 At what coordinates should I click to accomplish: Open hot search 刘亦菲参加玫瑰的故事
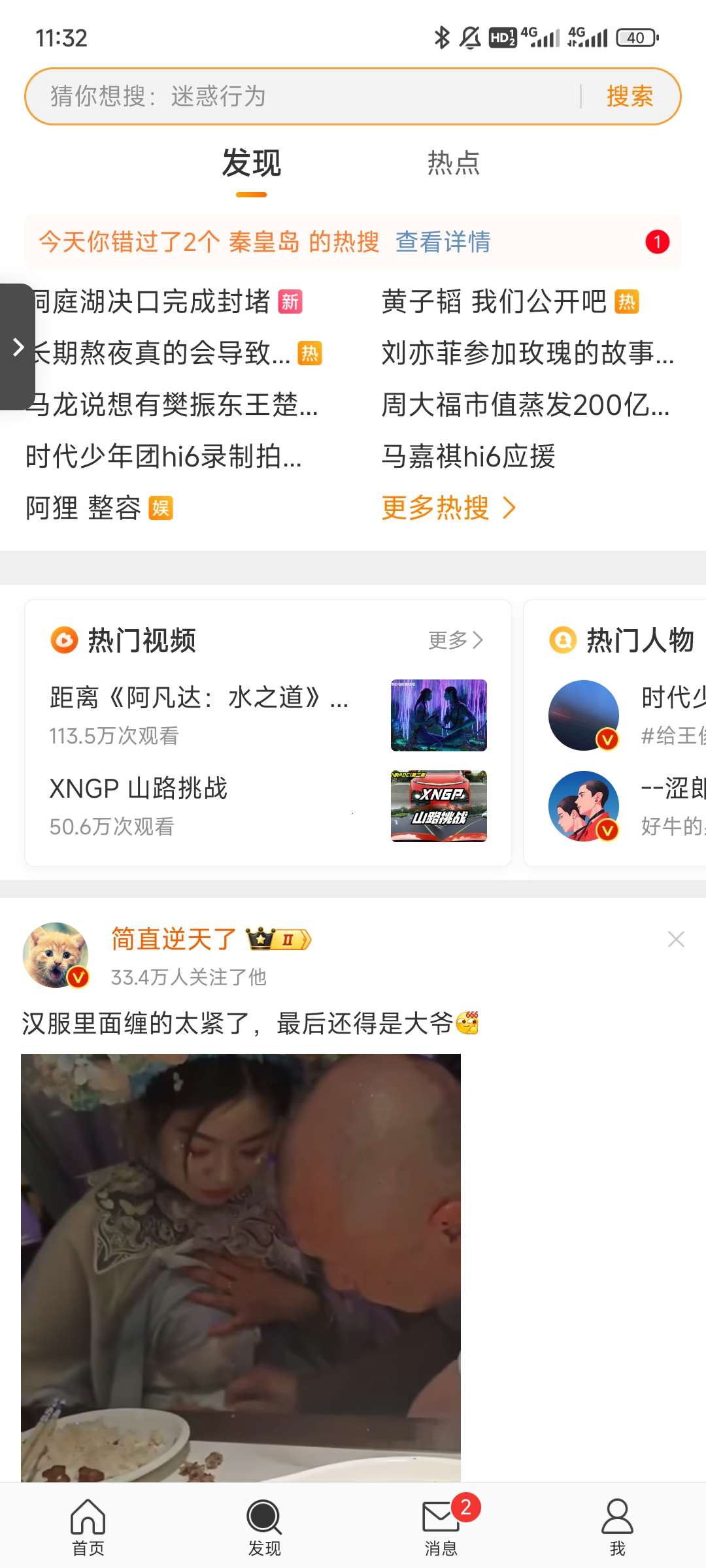click(527, 353)
